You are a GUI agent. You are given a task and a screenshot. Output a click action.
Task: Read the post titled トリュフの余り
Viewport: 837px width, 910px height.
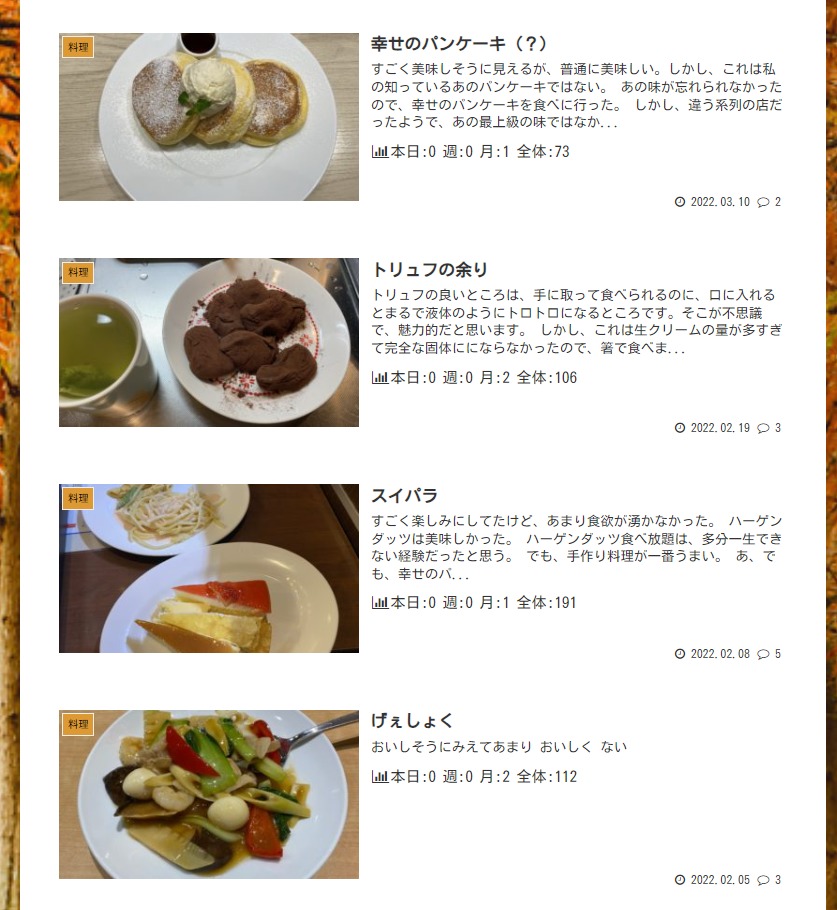tap(430, 270)
